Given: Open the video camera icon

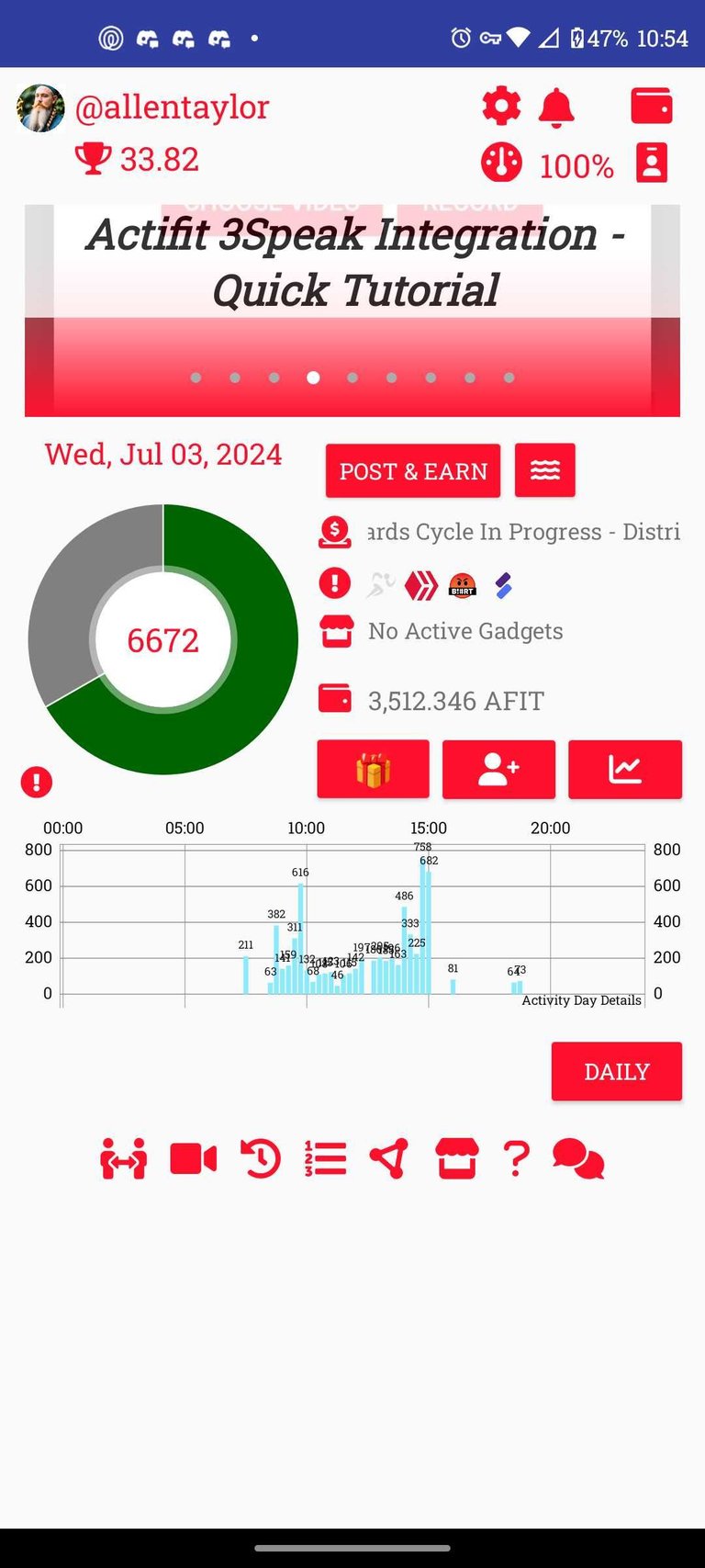Looking at the screenshot, I should [194, 1159].
